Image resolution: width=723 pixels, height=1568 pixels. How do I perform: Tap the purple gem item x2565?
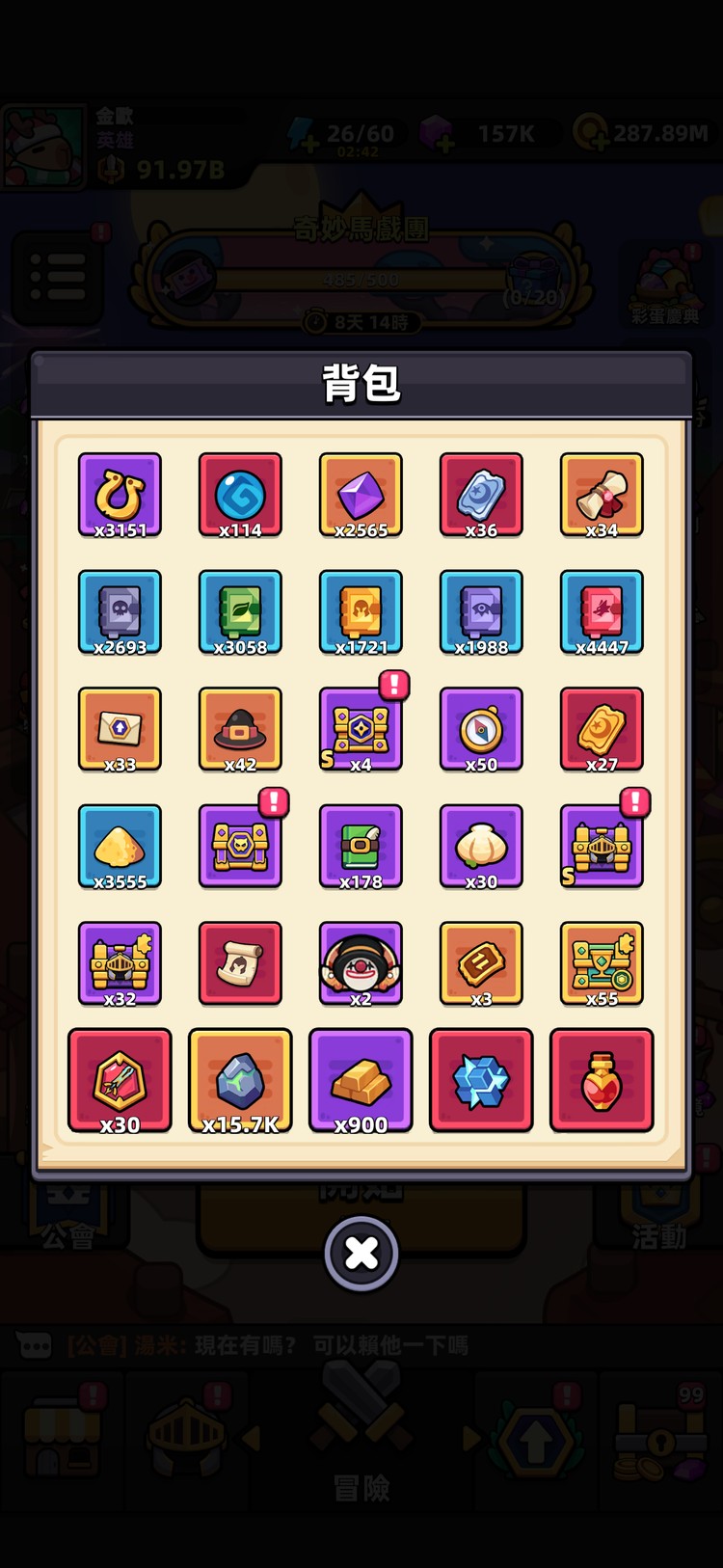coord(361,495)
